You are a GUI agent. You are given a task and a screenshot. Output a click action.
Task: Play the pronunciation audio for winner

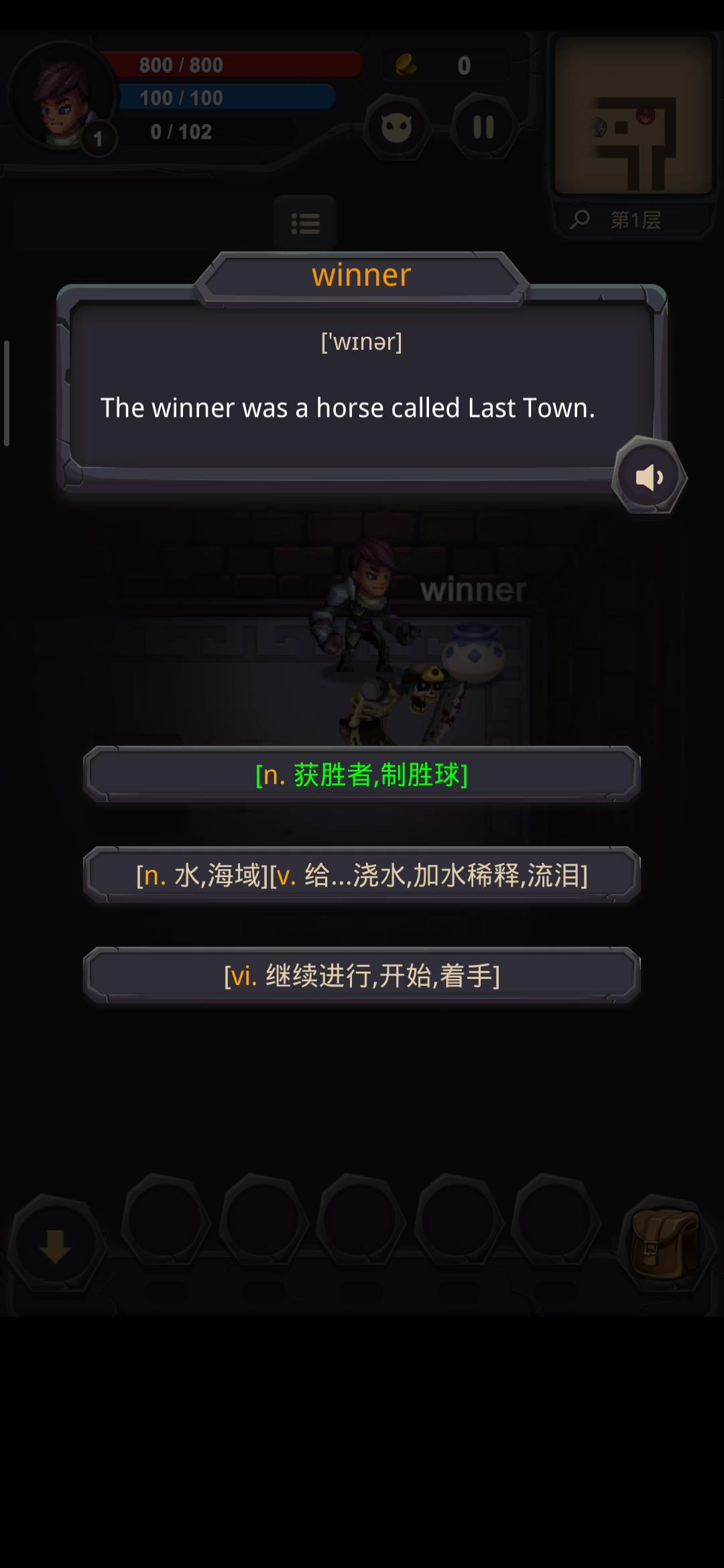(x=649, y=477)
